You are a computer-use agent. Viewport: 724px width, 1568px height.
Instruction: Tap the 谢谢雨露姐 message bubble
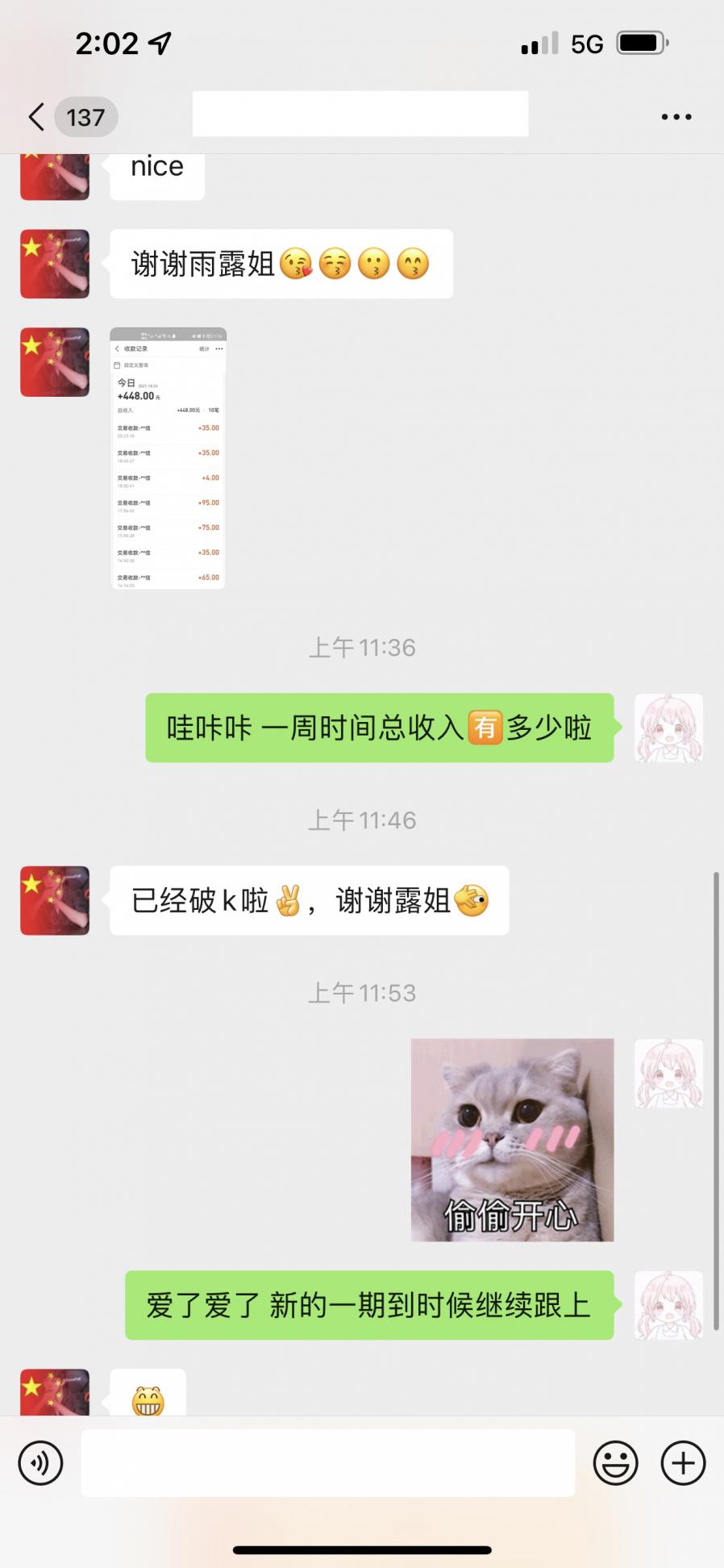279,264
